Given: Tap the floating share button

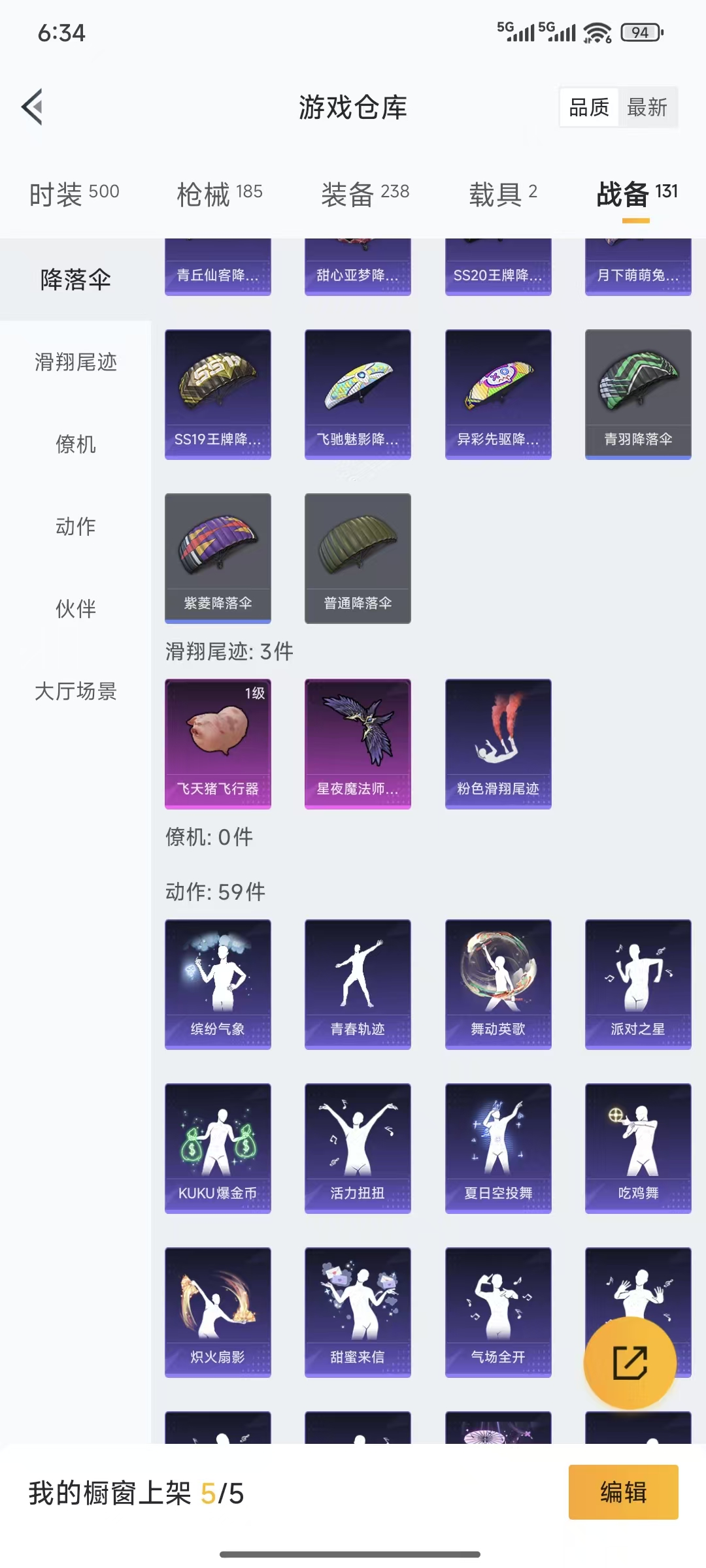Looking at the screenshot, I should [x=630, y=1362].
